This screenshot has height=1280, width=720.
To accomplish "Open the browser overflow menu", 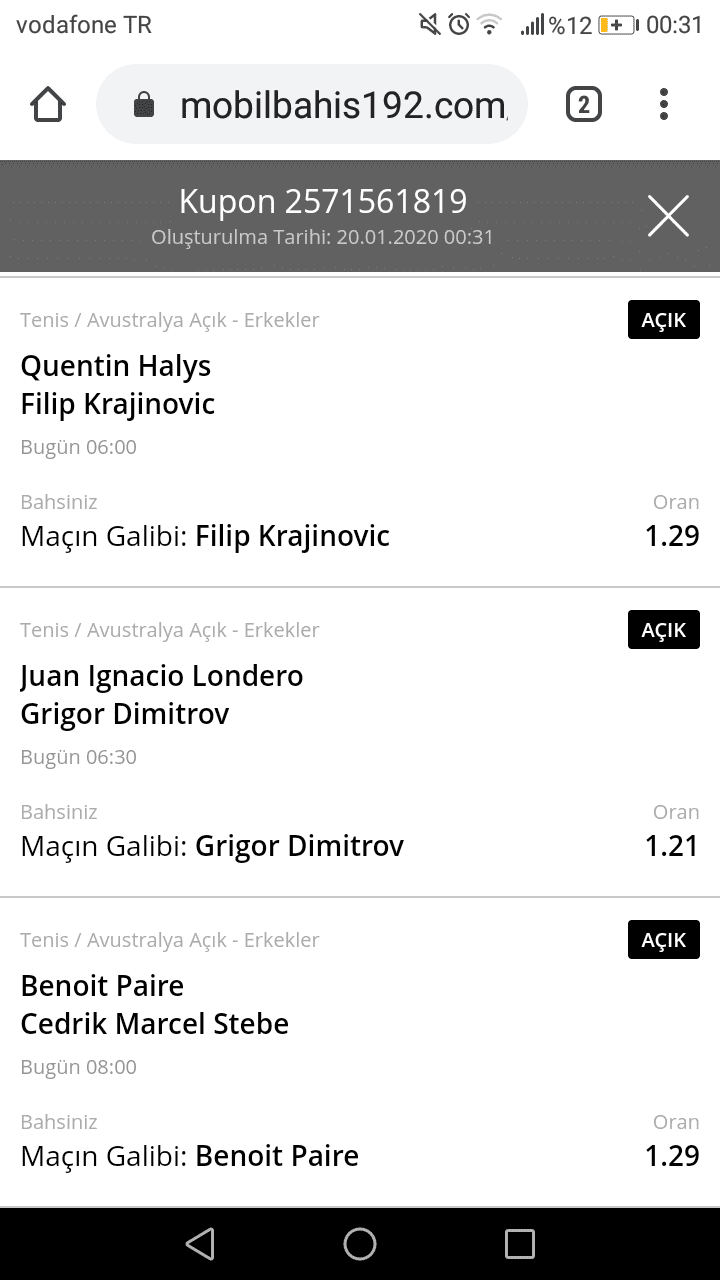I will (664, 104).
